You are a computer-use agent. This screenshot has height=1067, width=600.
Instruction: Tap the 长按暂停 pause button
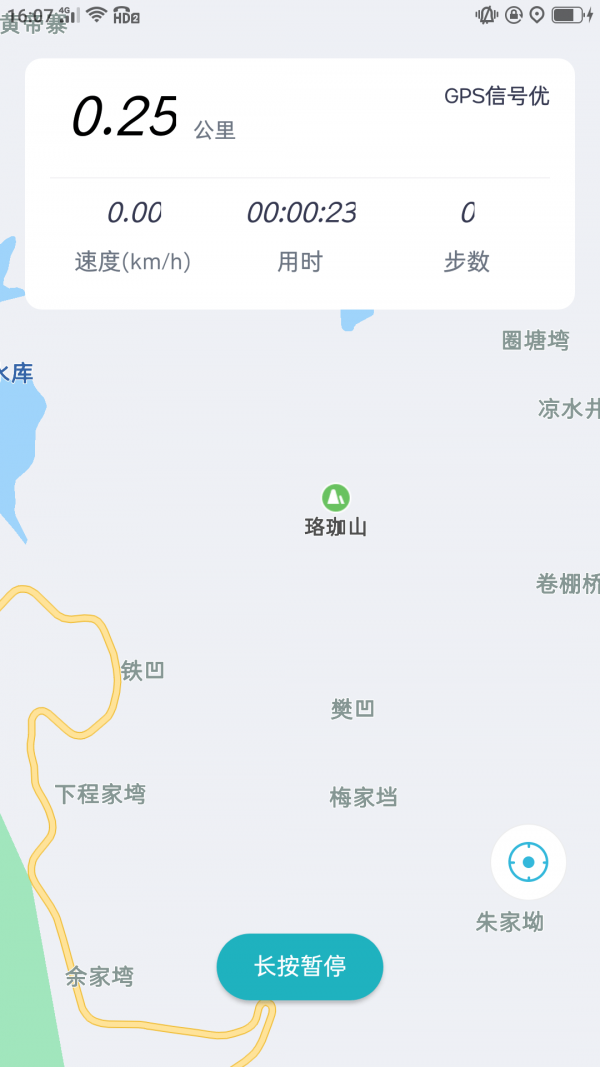(300, 967)
